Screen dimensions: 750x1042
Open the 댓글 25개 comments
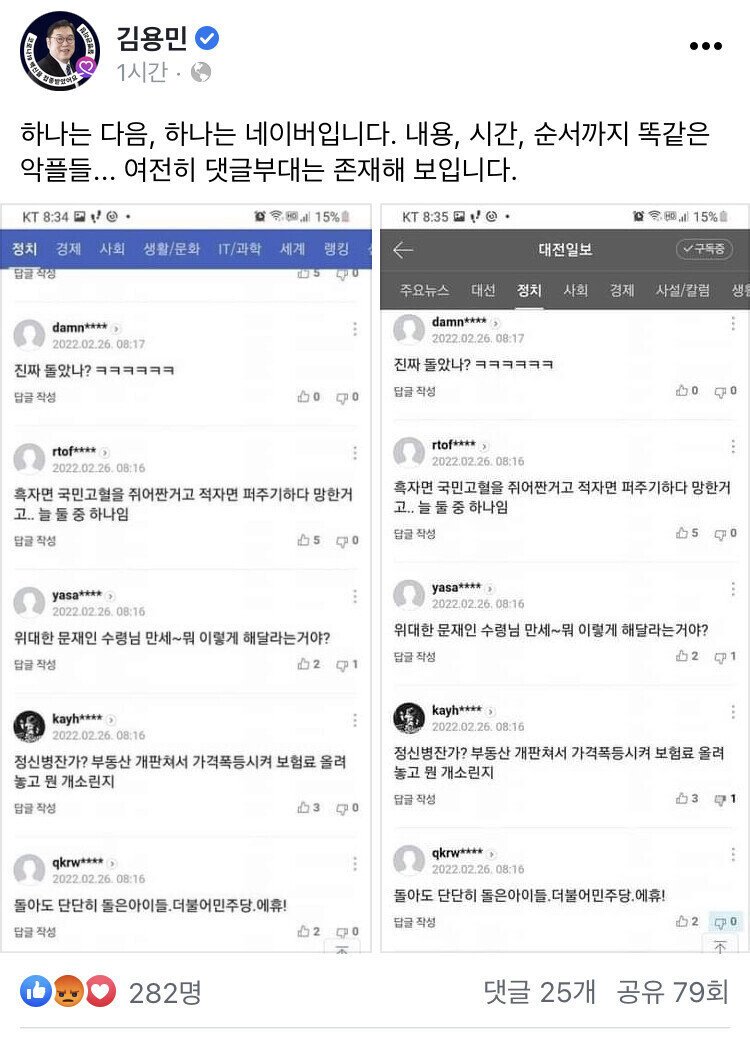539,992
